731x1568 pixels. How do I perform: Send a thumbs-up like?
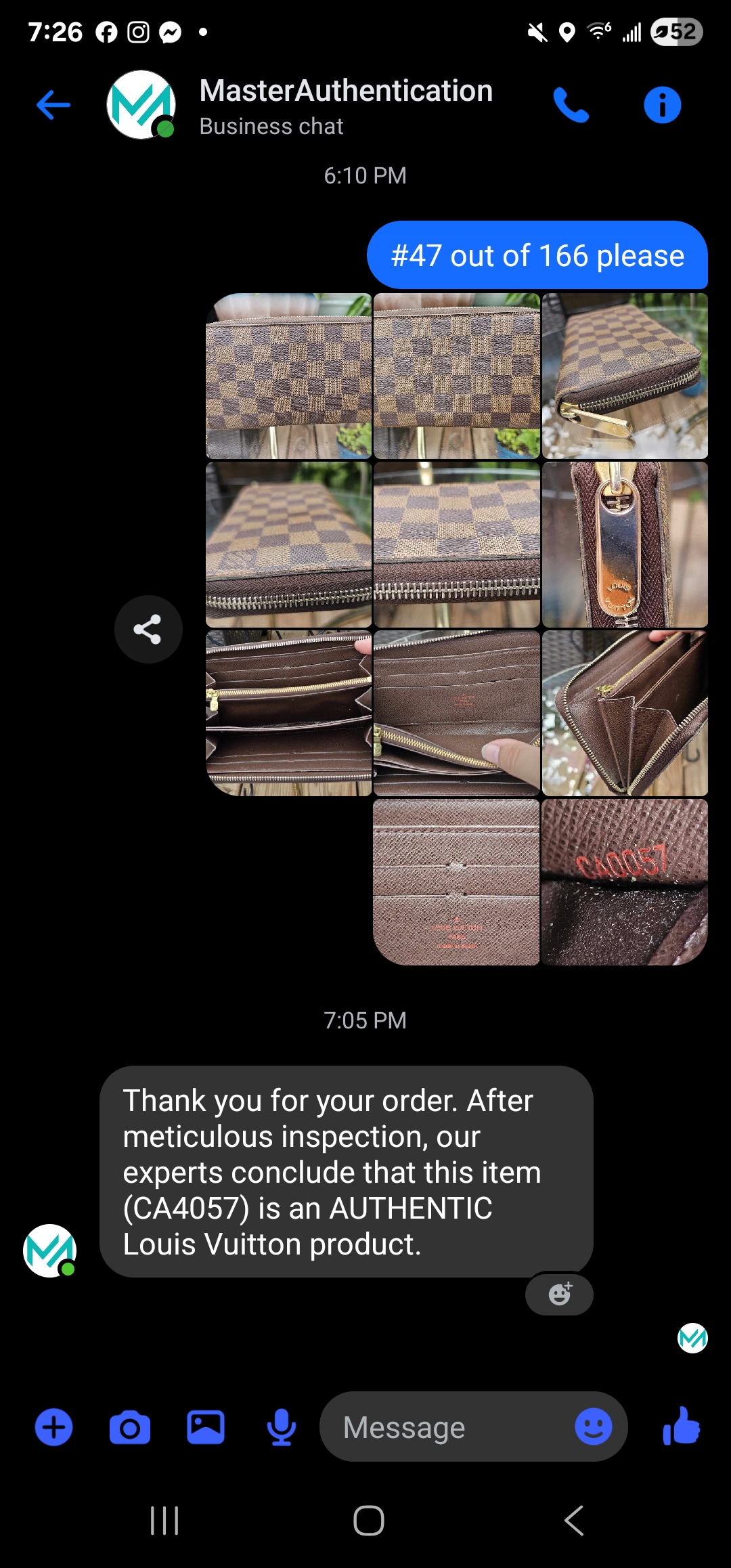tap(681, 1426)
